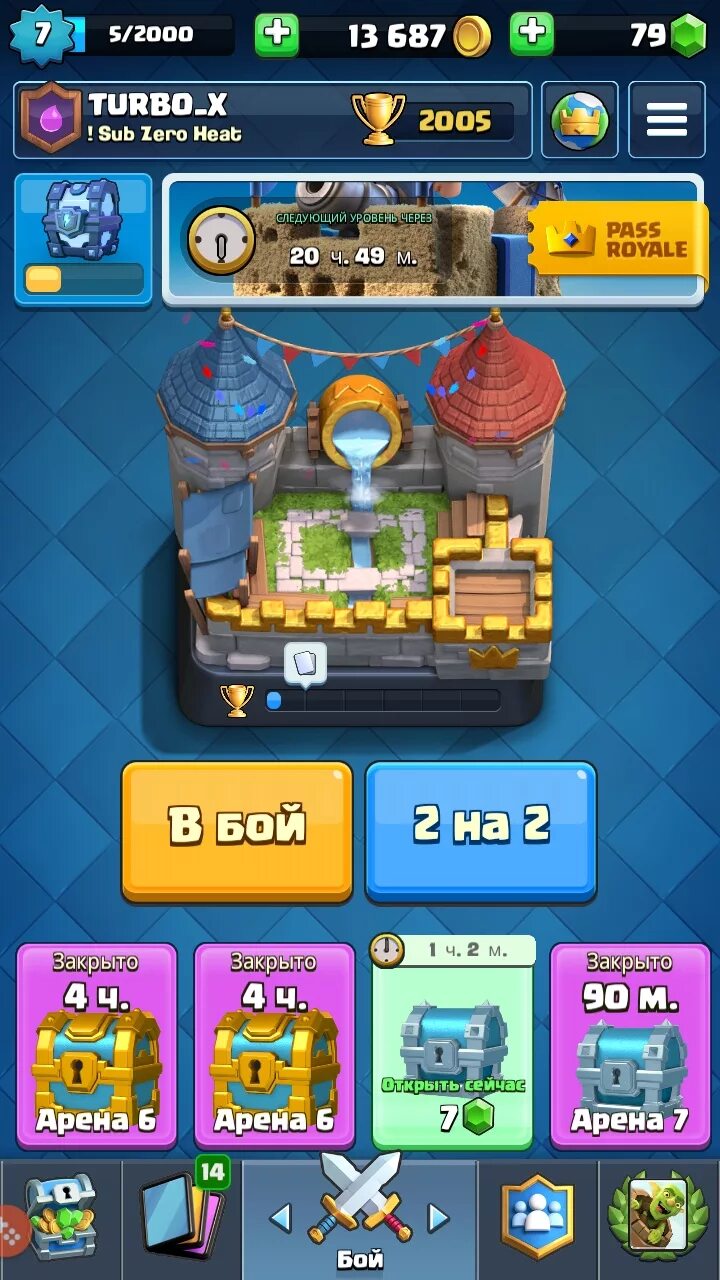The height and width of the screenshot is (1280, 720).
Task: Open the clan social tab
Action: tap(538, 1218)
